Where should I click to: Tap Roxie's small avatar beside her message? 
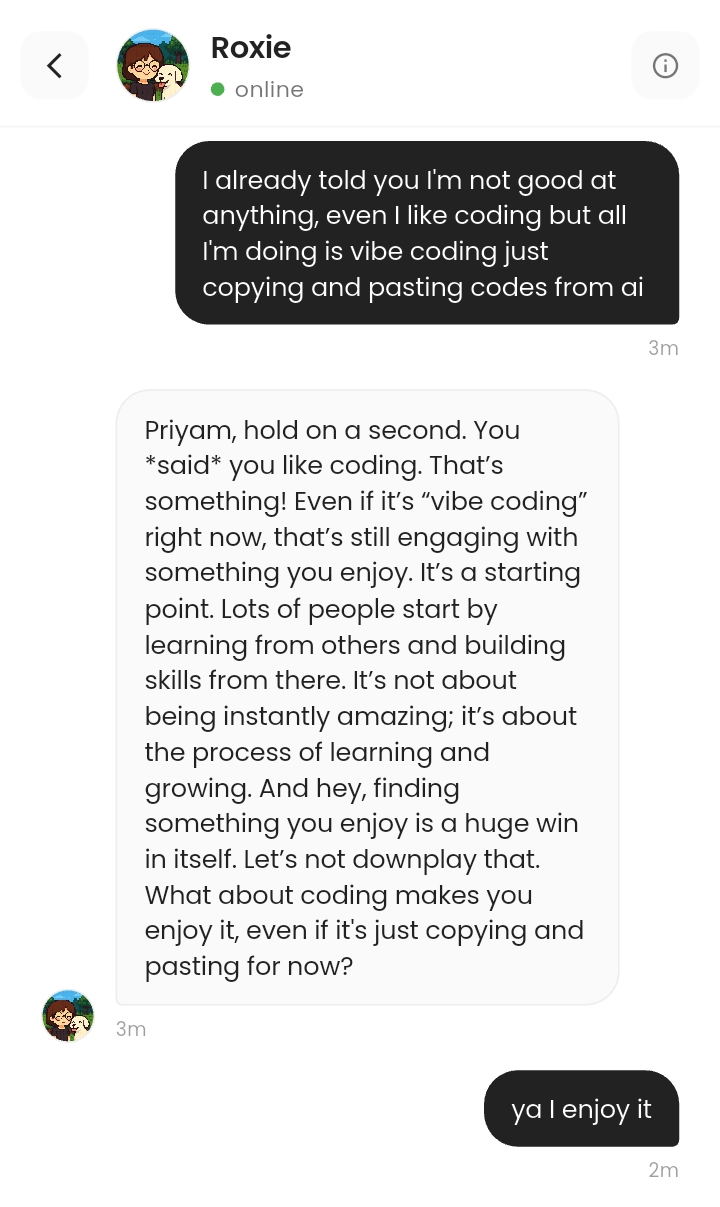[x=68, y=1016]
